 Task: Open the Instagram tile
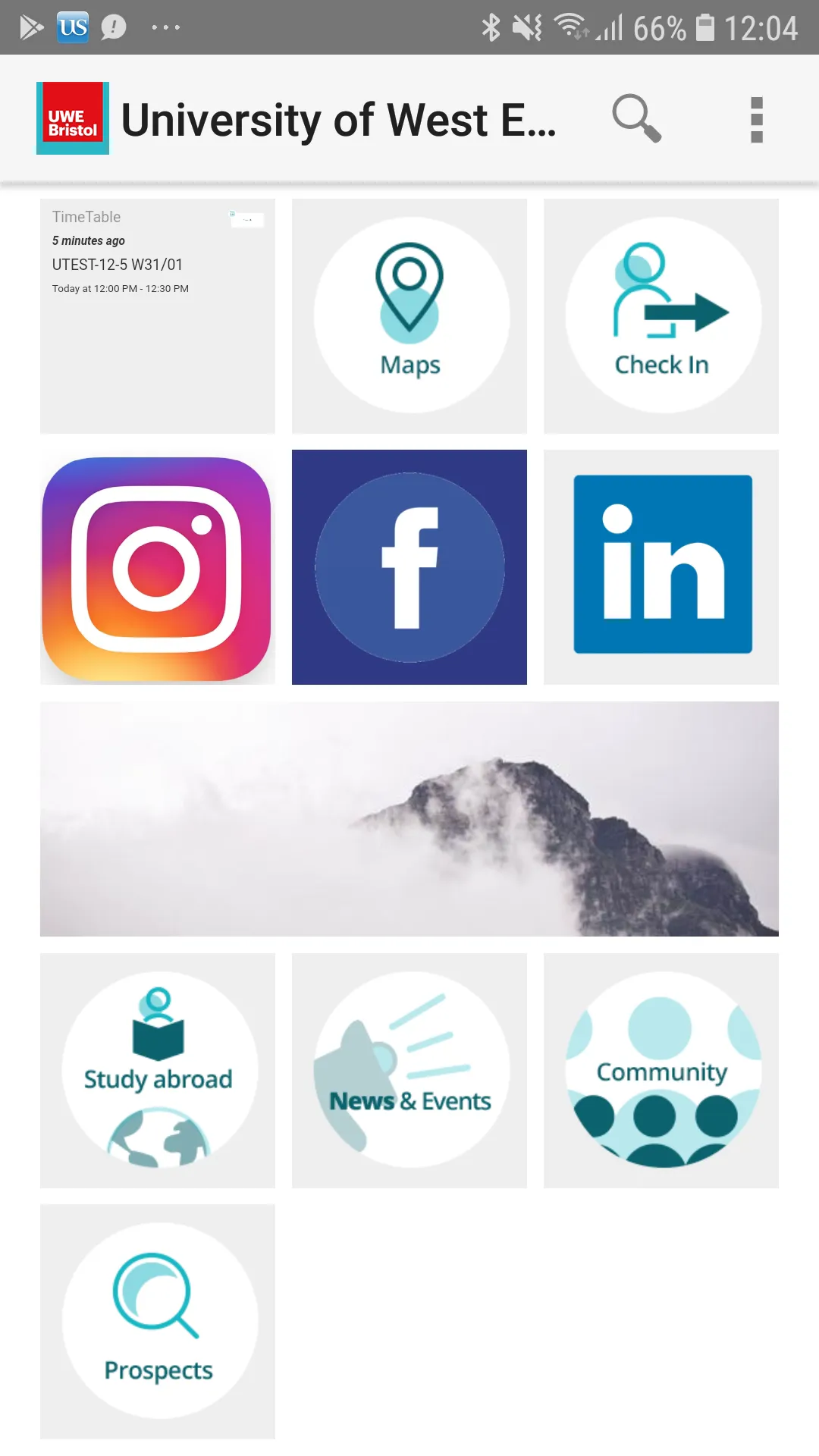(158, 567)
